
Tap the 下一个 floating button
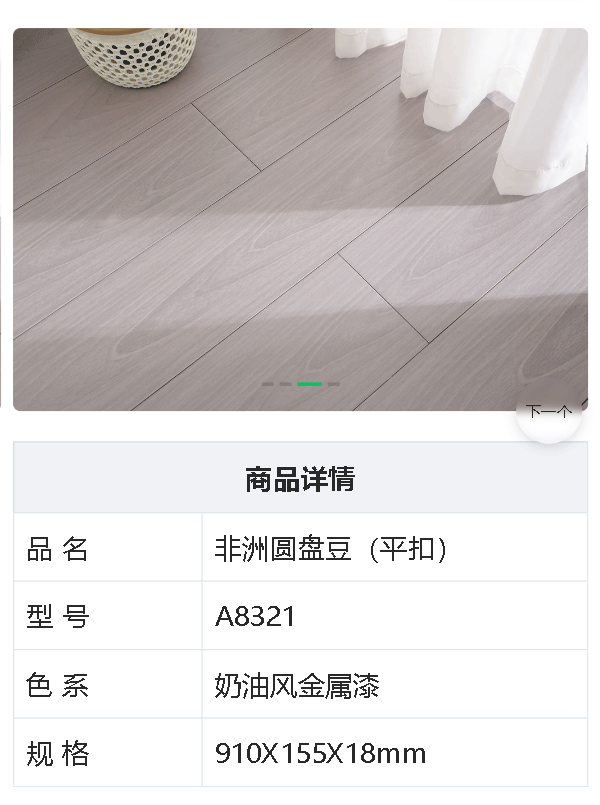tap(549, 412)
